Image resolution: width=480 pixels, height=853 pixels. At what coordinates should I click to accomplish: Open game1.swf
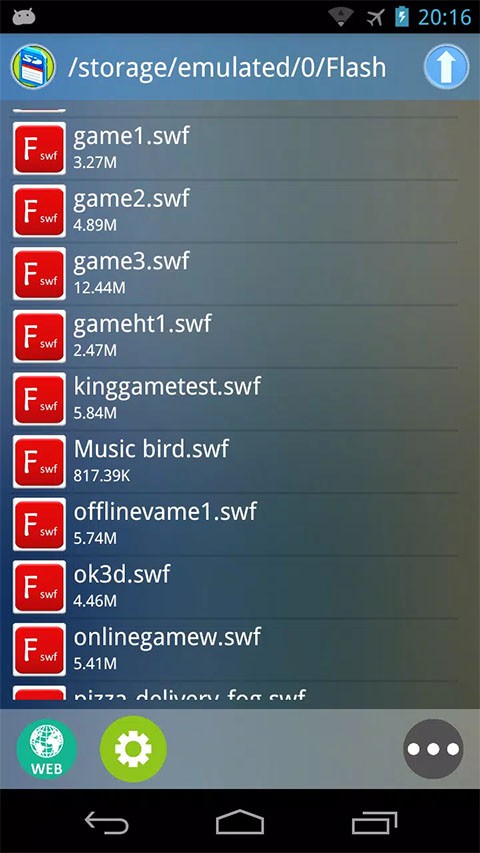point(235,149)
